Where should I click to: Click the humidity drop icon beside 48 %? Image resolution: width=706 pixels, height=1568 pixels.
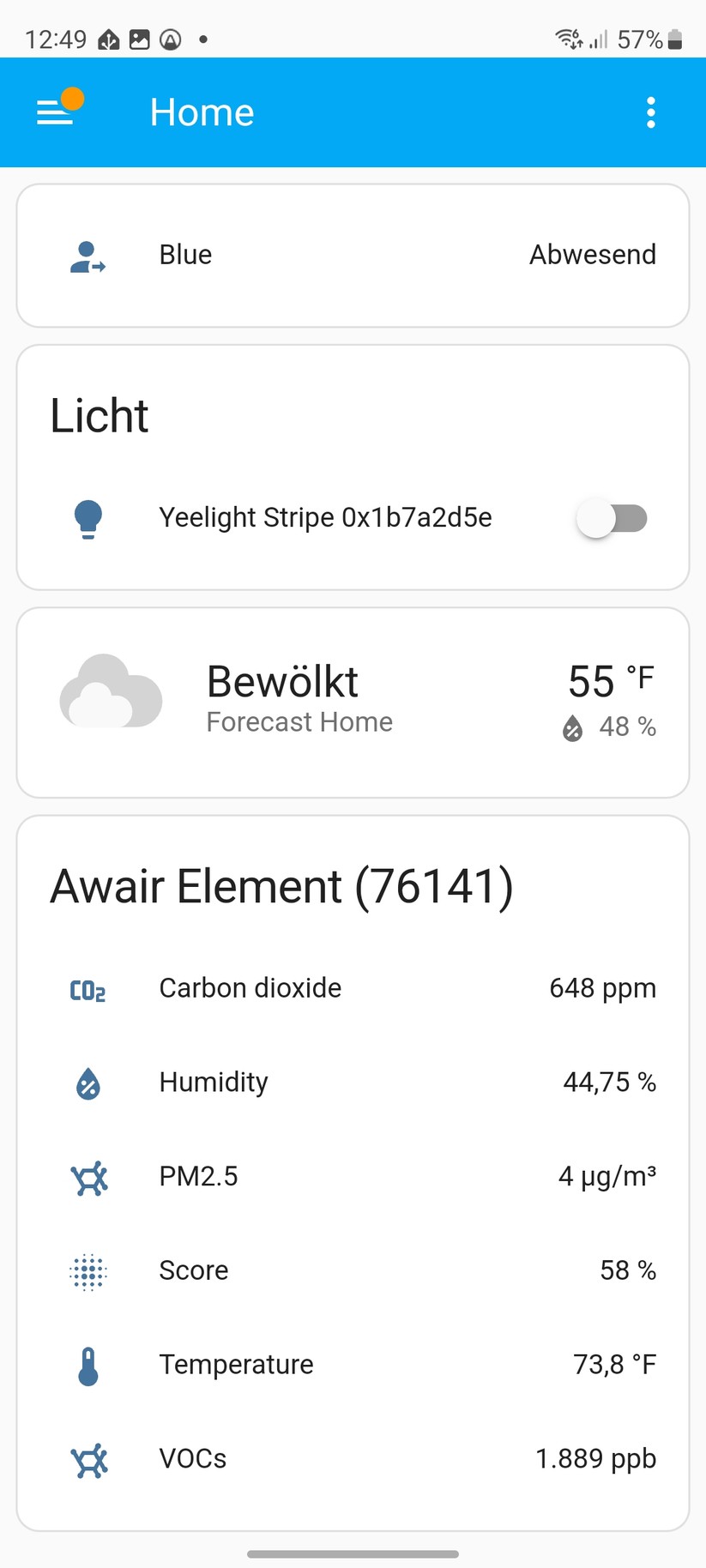click(x=570, y=727)
